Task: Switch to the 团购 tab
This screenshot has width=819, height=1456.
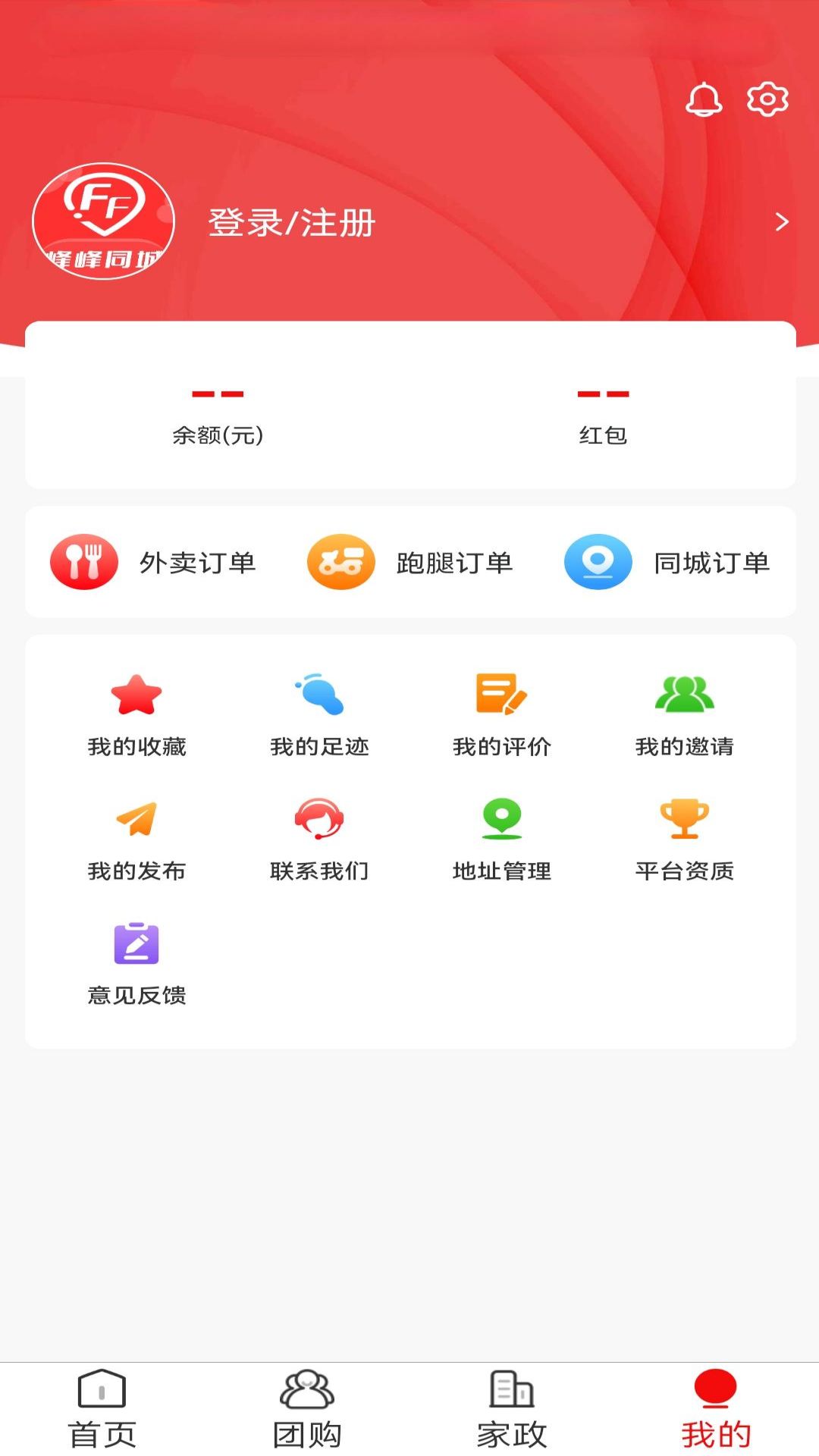Action: 307,1409
